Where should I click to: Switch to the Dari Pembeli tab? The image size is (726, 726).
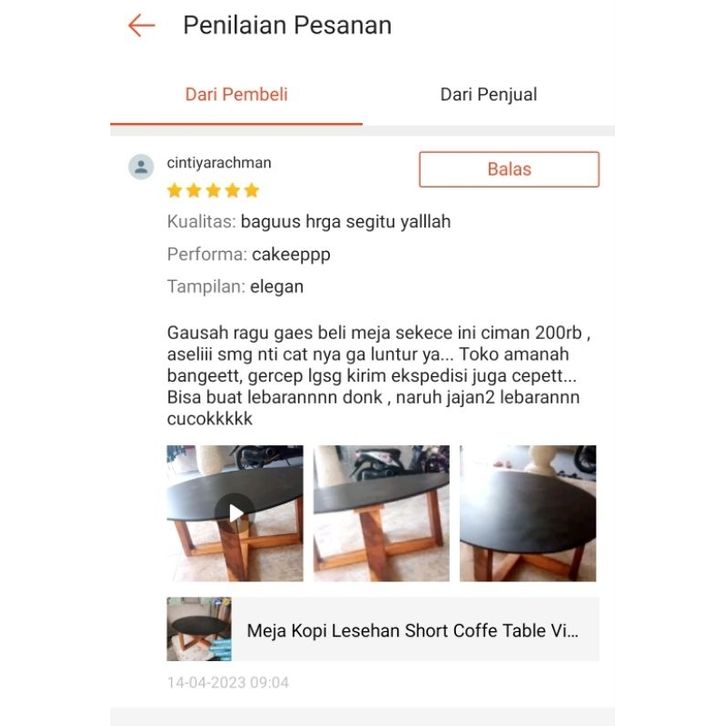click(236, 94)
